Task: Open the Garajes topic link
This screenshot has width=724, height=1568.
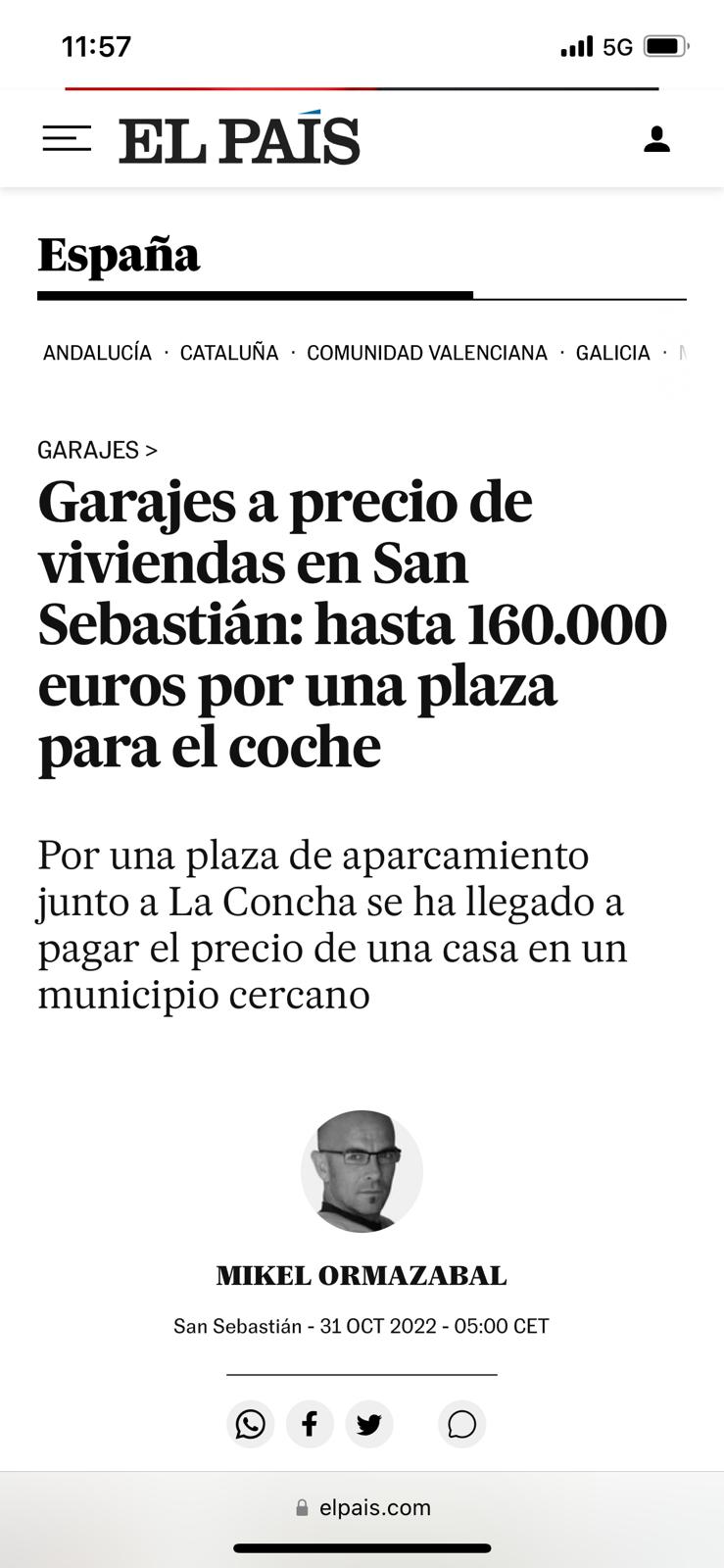Action: point(96,450)
